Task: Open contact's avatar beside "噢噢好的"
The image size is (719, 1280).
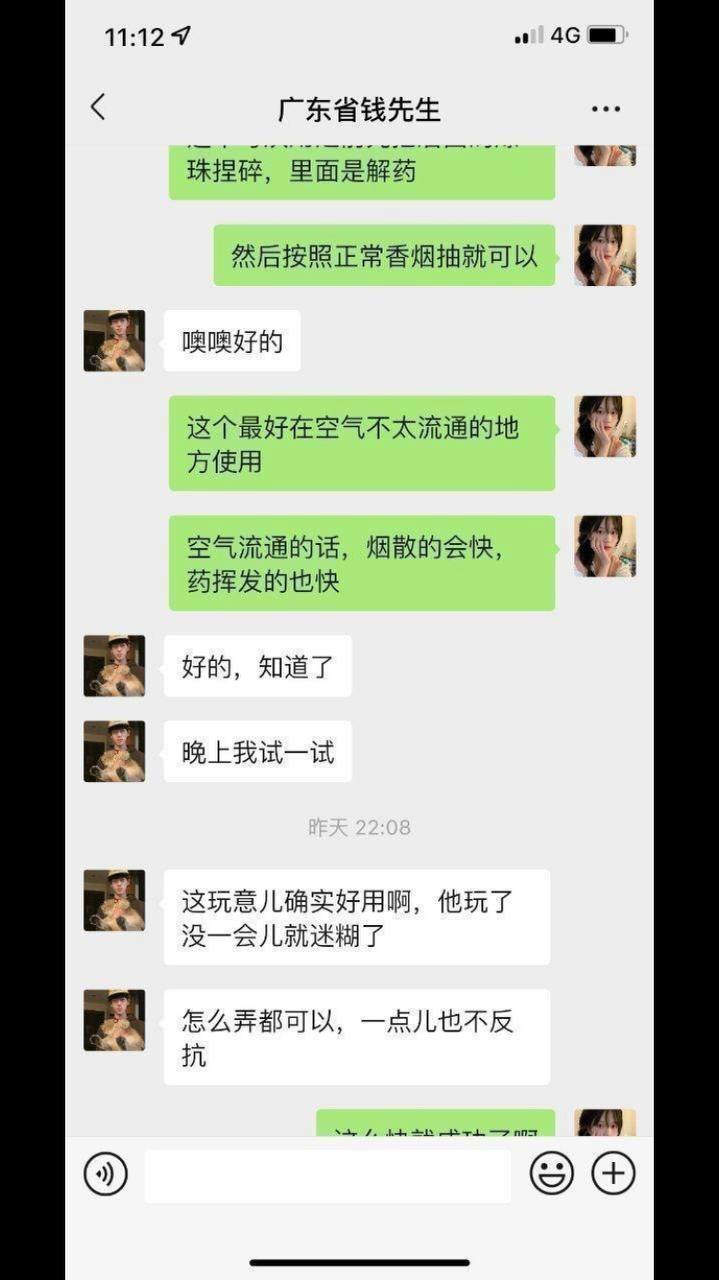Action: (x=114, y=341)
